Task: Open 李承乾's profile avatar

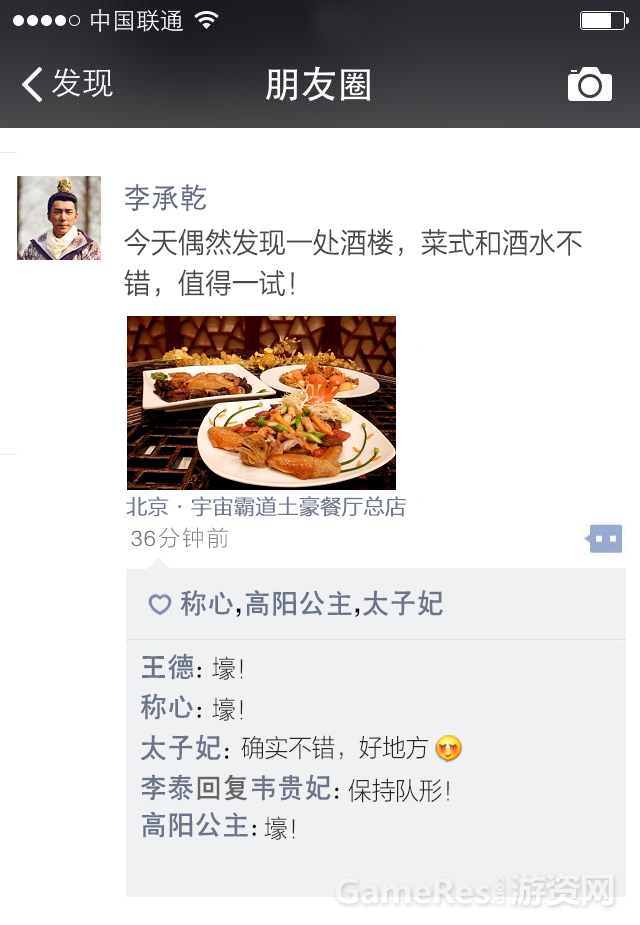Action: point(59,218)
